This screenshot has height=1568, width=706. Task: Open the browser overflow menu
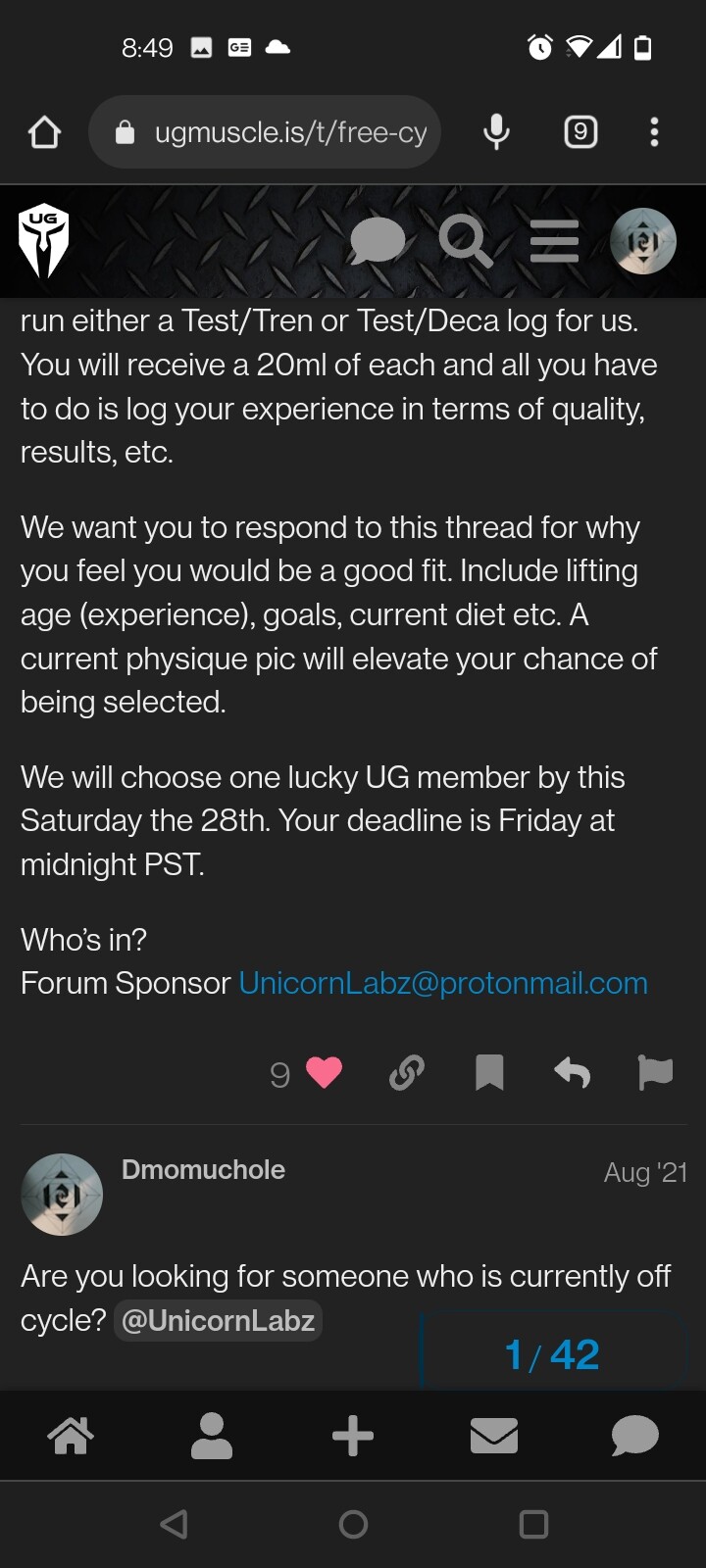[x=654, y=131]
